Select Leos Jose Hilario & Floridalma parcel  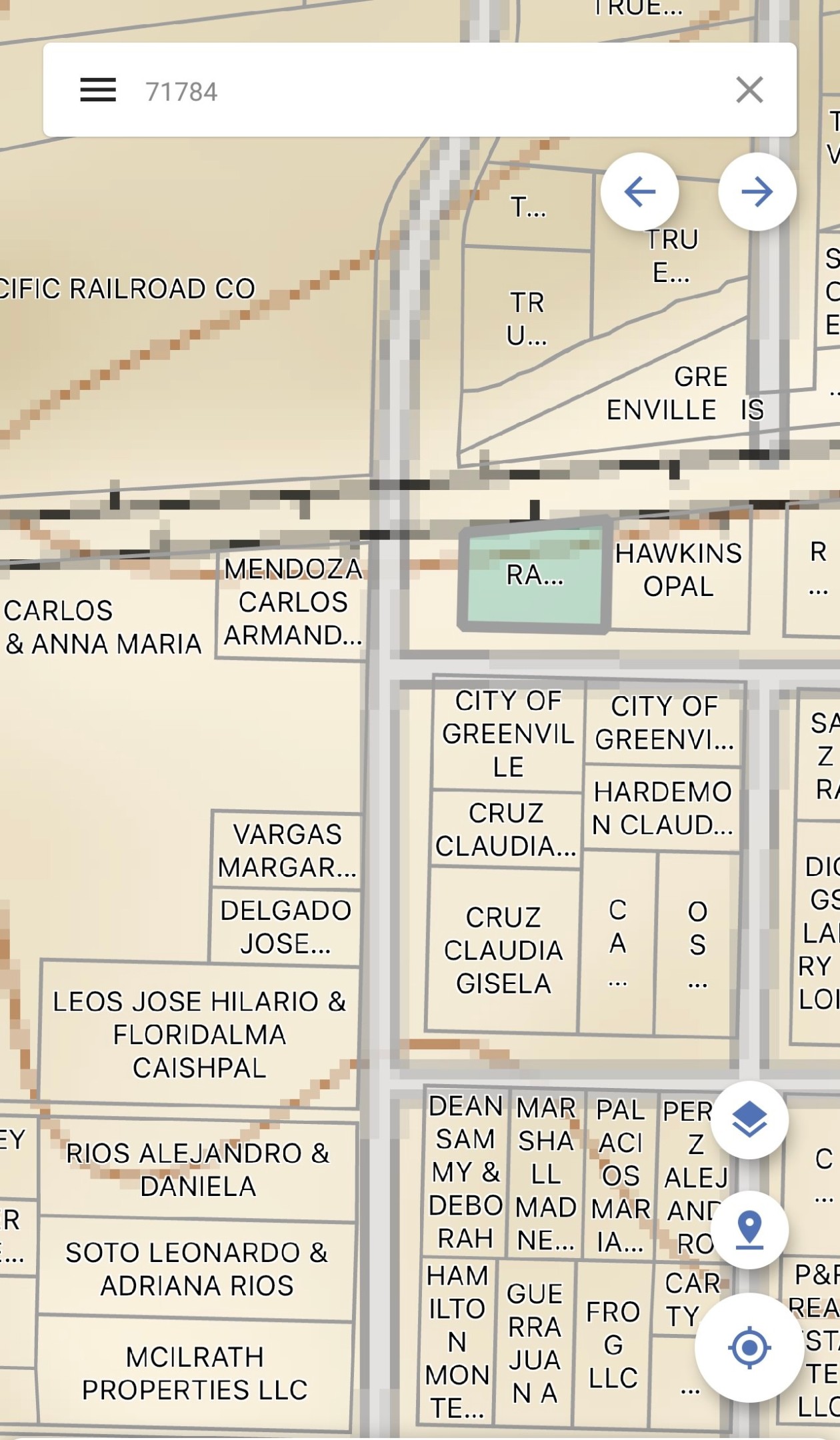199,1035
